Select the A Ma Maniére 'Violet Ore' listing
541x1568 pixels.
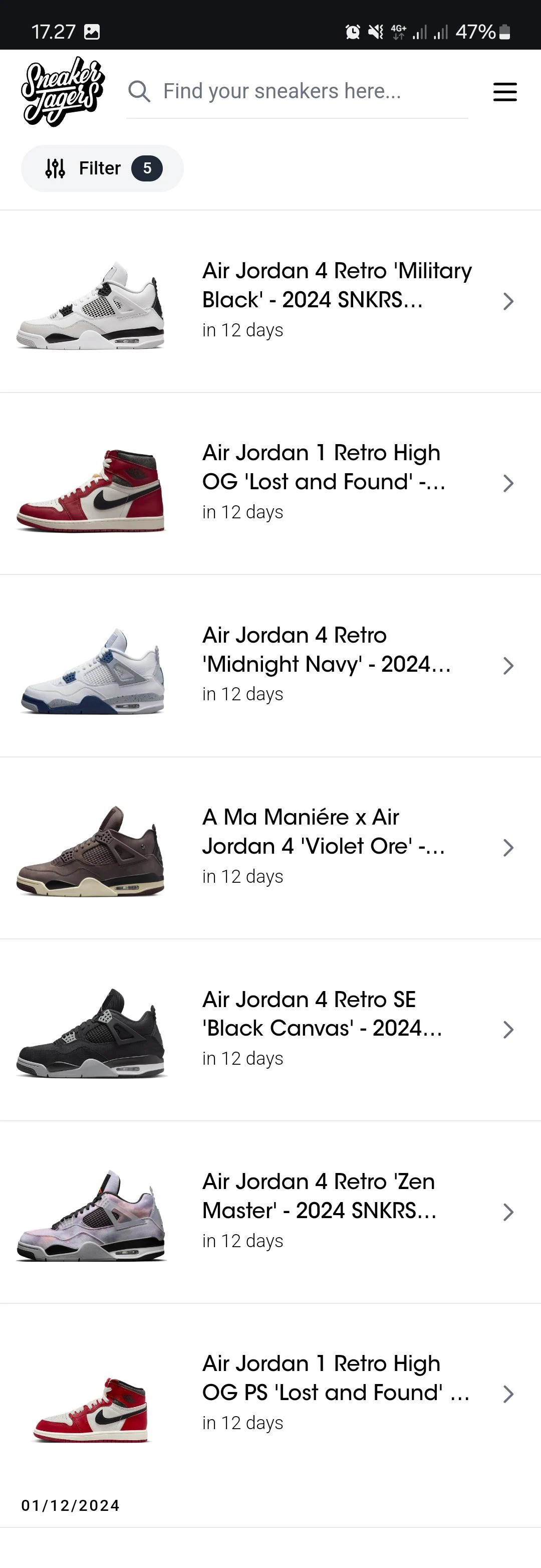(509, 847)
